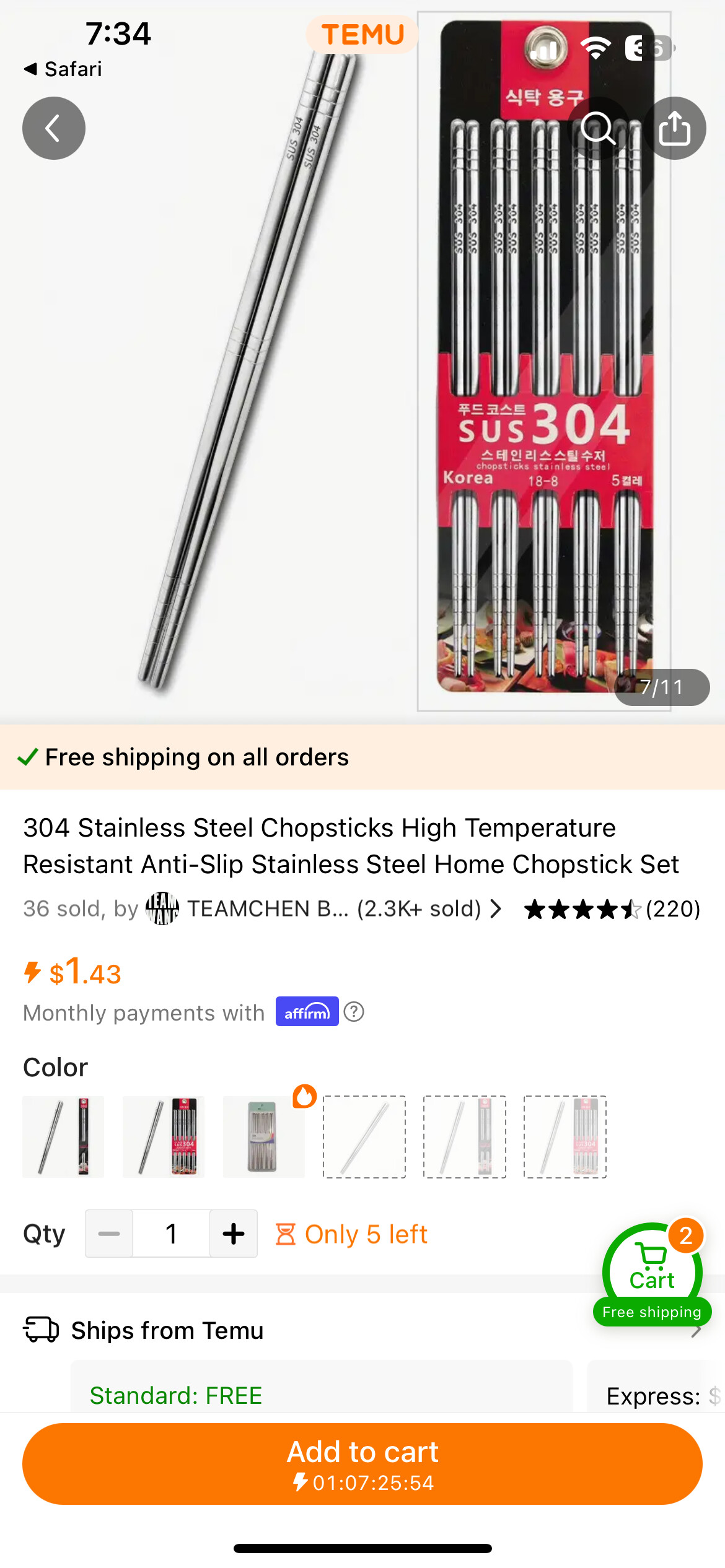Return to Safari
Screen dimensions: 725x1568
(x=63, y=69)
